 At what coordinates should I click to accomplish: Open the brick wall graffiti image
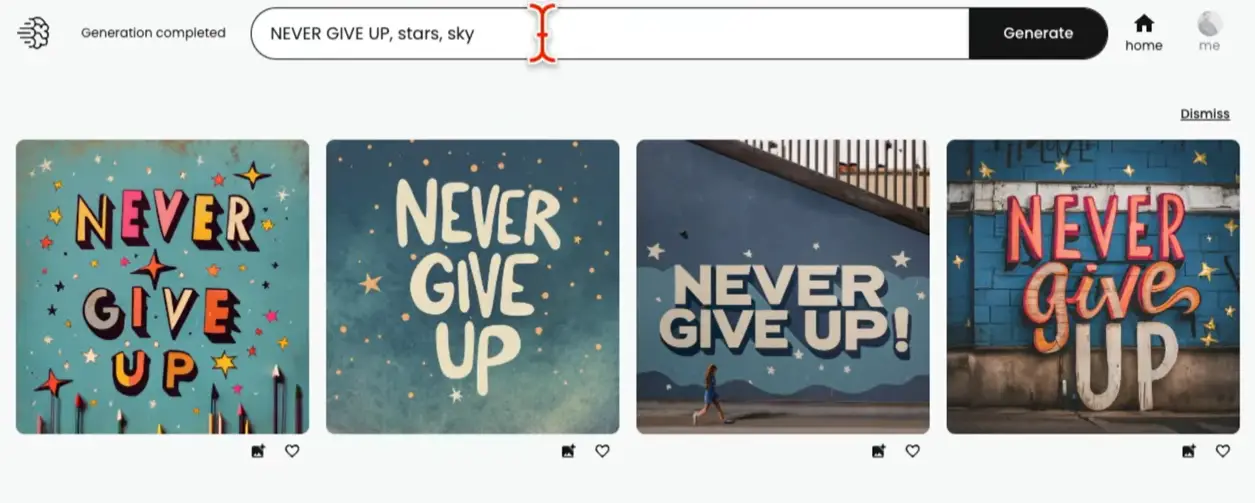point(1092,286)
